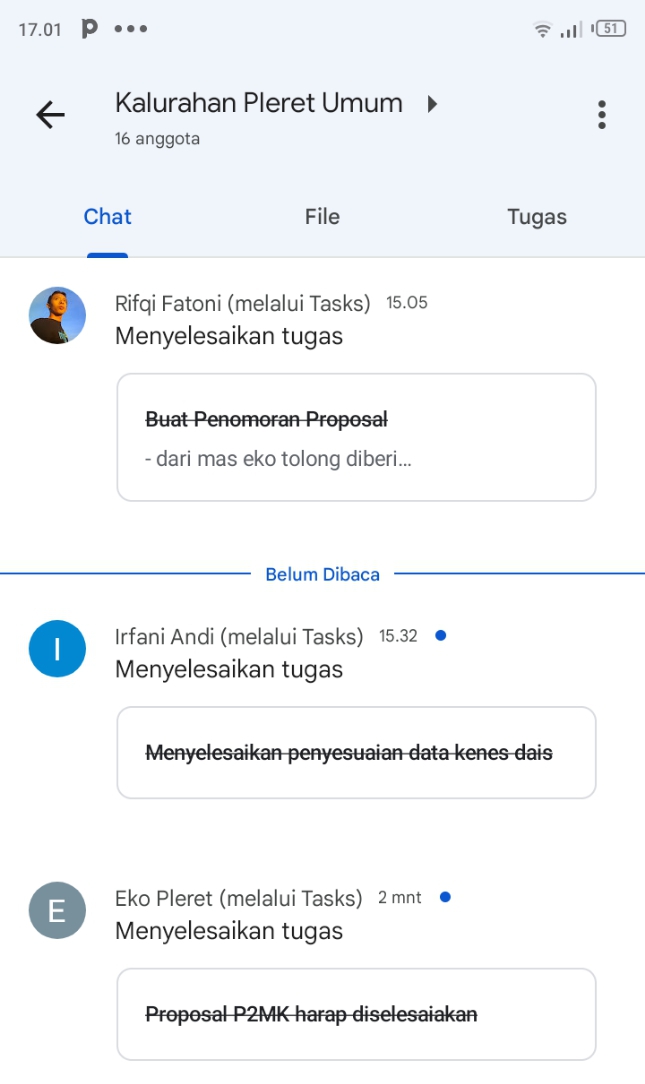Open the Buat Penomoran Proposal task card
The height and width of the screenshot is (1084, 645).
(x=356, y=437)
